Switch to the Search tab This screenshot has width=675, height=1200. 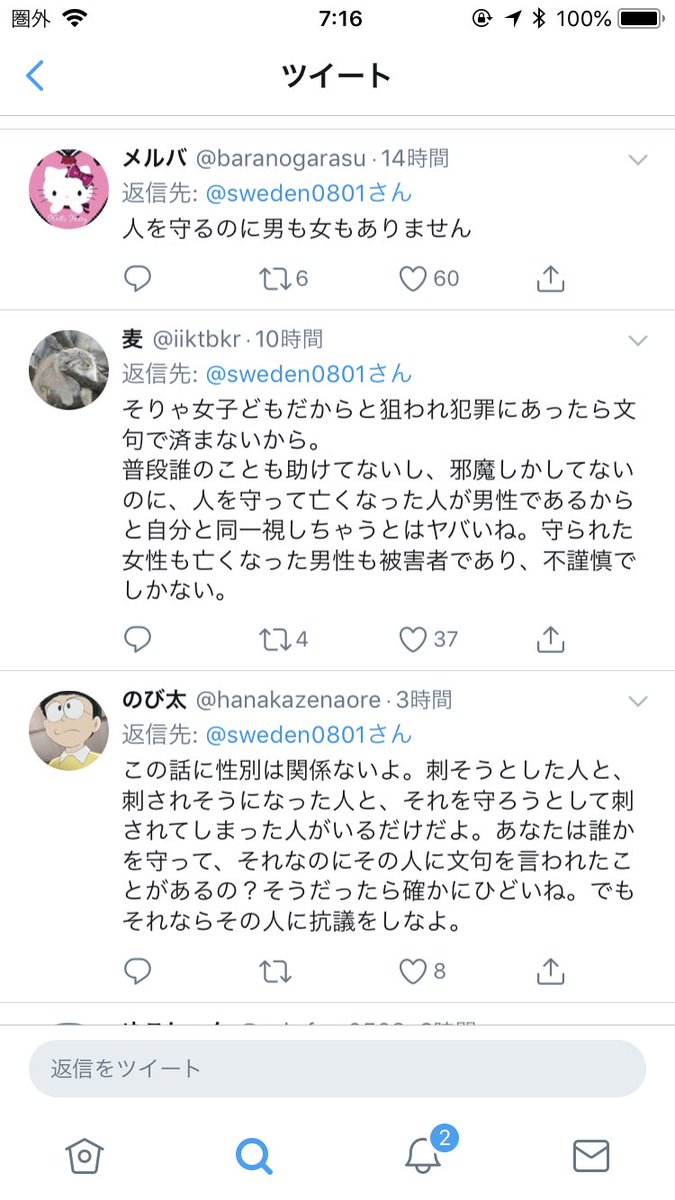(254, 1156)
